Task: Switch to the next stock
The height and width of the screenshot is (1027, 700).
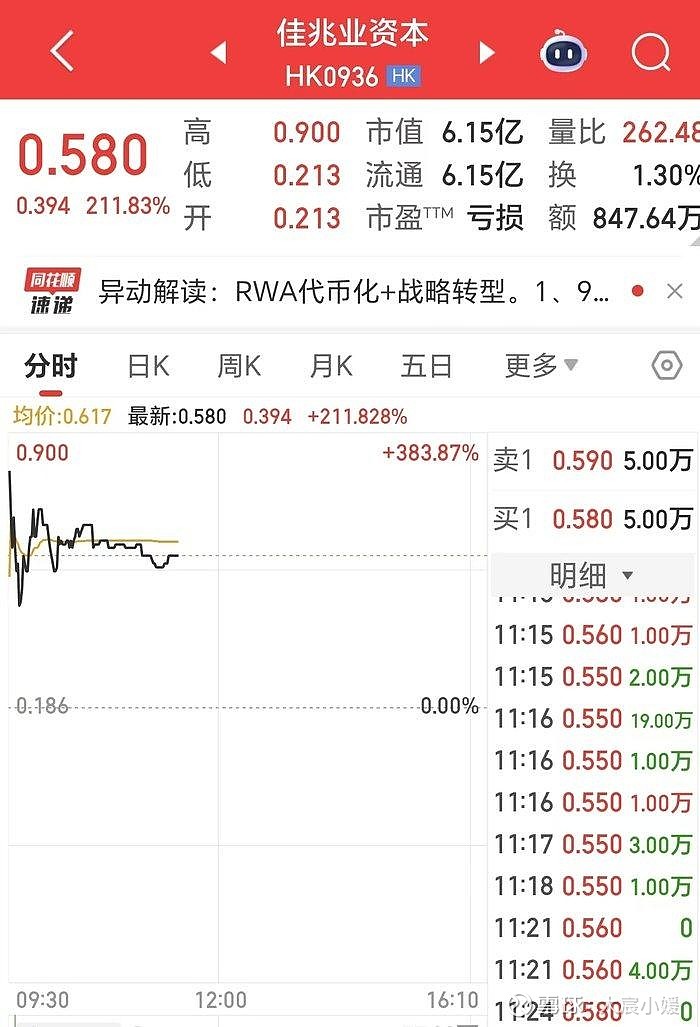Action: click(x=487, y=52)
